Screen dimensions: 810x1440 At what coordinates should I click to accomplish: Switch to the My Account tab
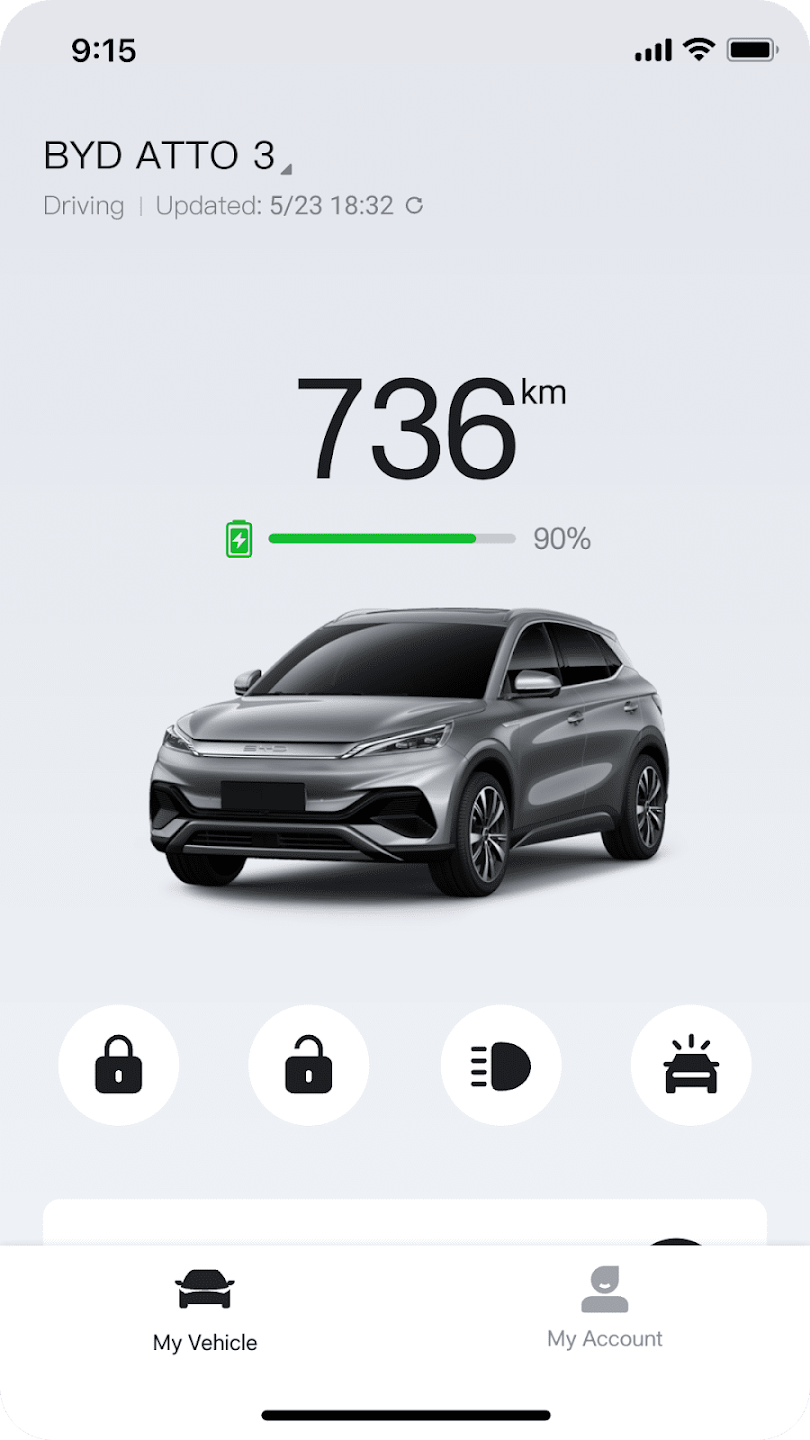point(605,1308)
